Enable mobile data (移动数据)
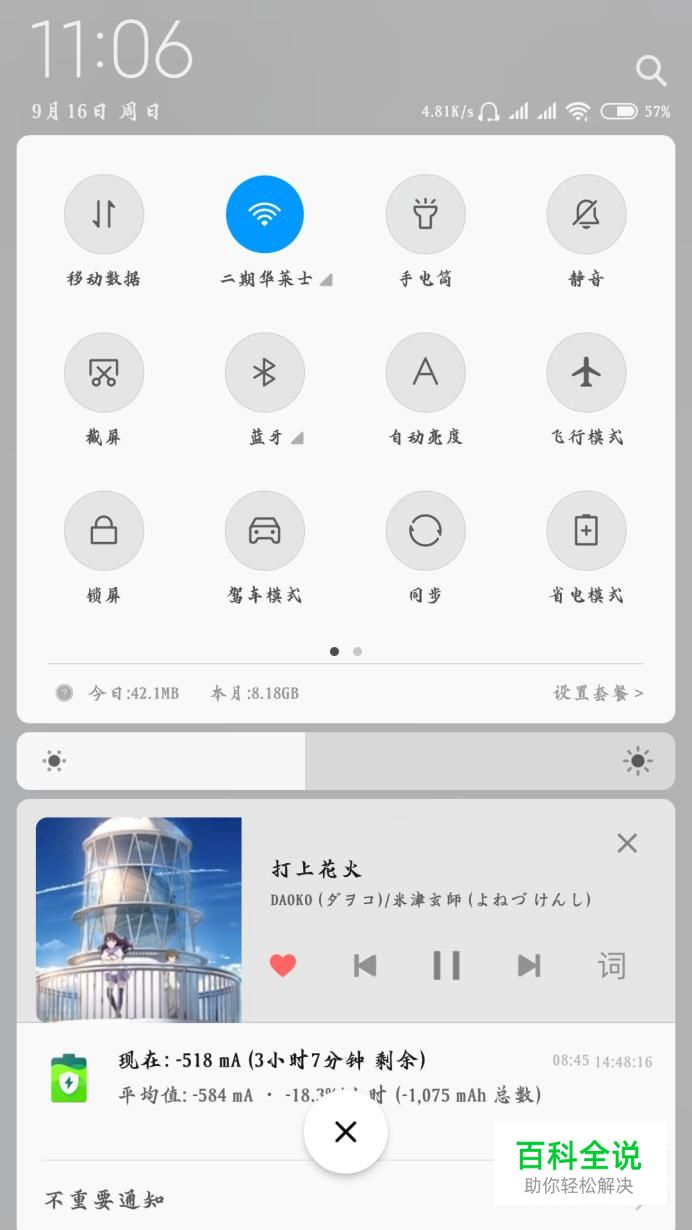 point(104,215)
